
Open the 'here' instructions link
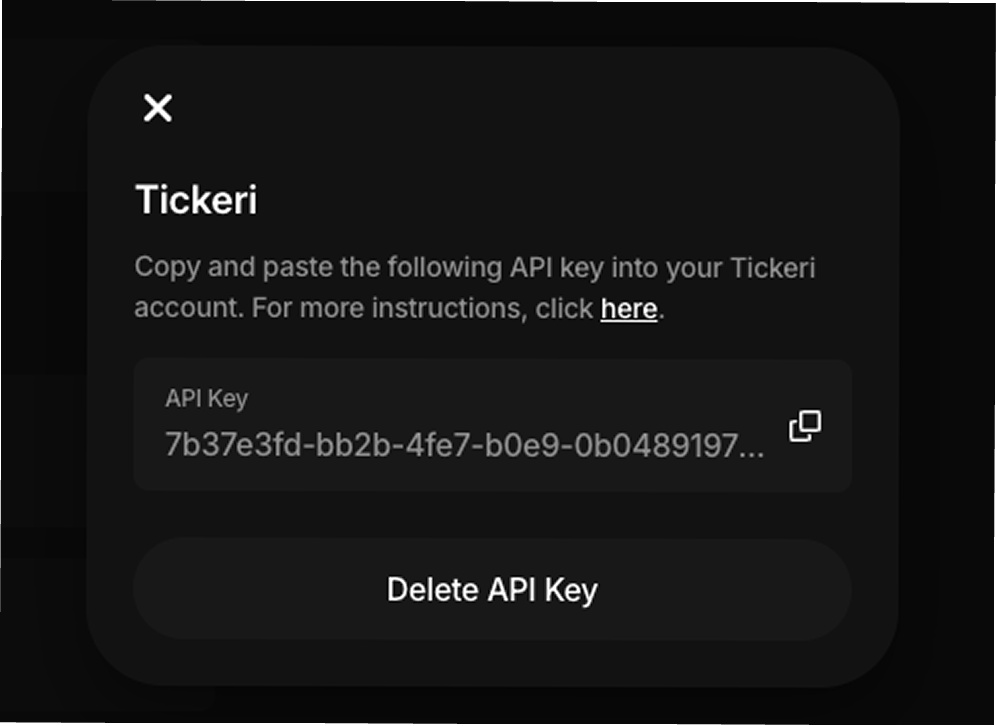click(x=628, y=309)
